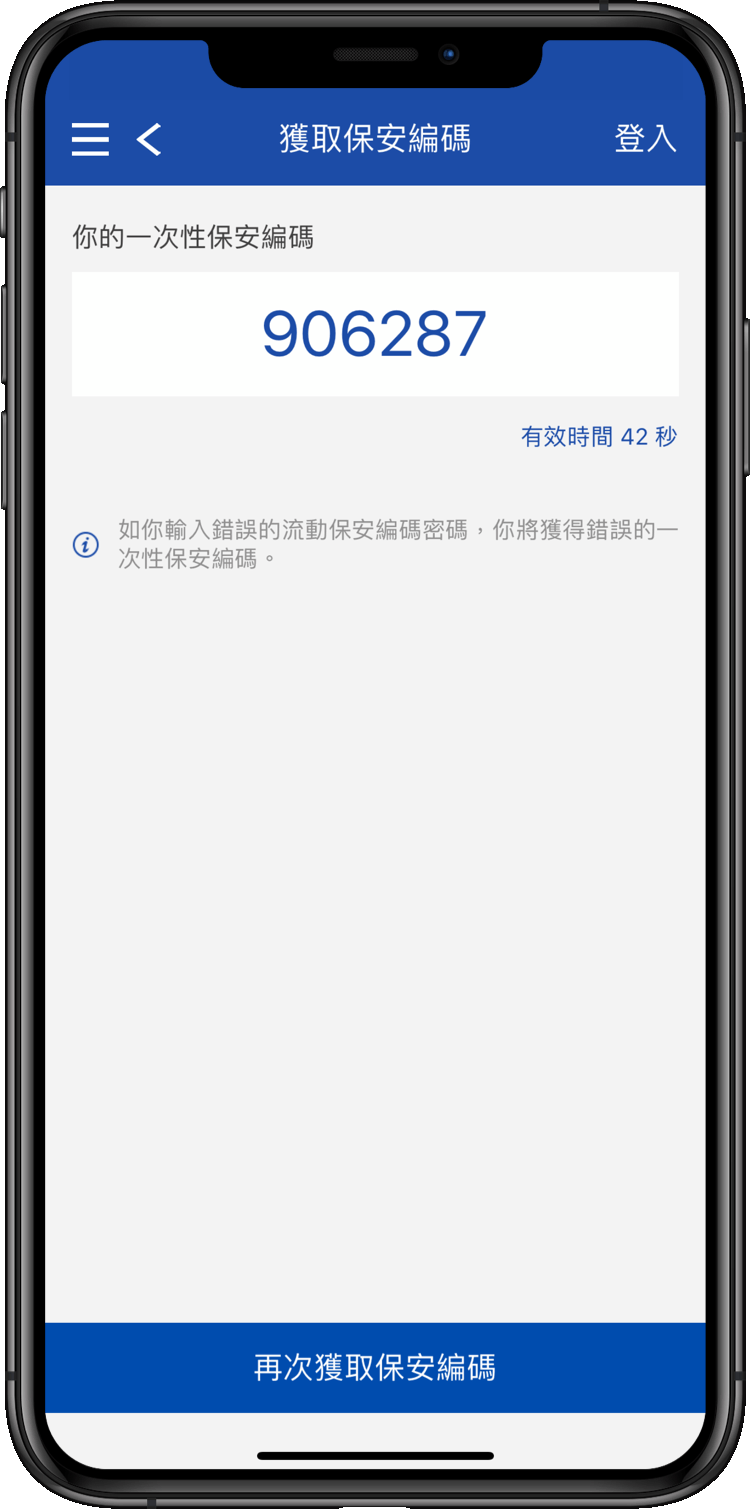This screenshot has height=1510, width=750.
Task: Open the hamburger menu
Action: (90, 139)
